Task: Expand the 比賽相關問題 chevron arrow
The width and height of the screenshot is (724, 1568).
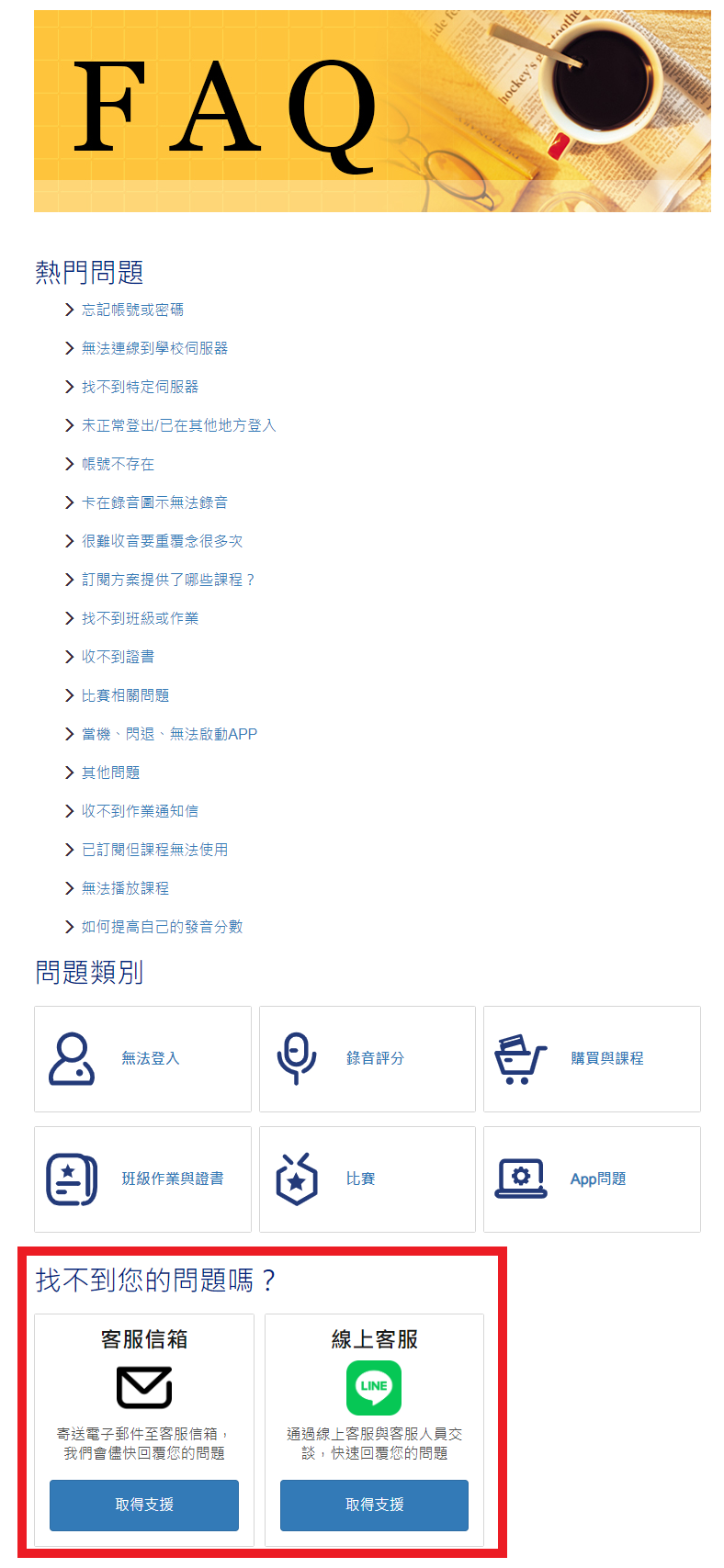Action: (x=67, y=695)
